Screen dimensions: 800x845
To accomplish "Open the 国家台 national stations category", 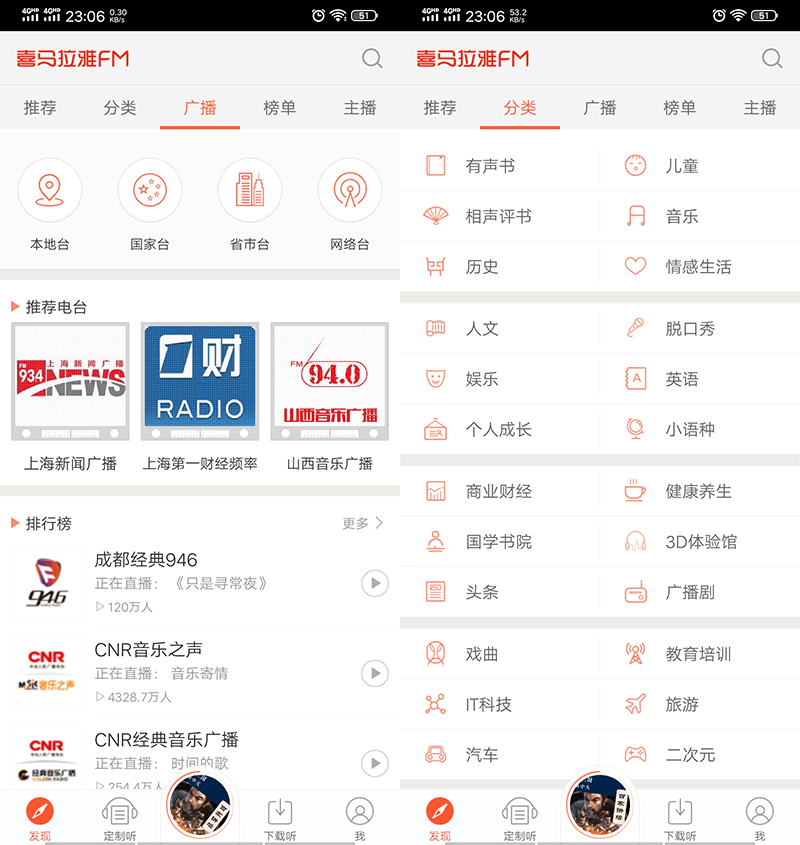I will 150,203.
